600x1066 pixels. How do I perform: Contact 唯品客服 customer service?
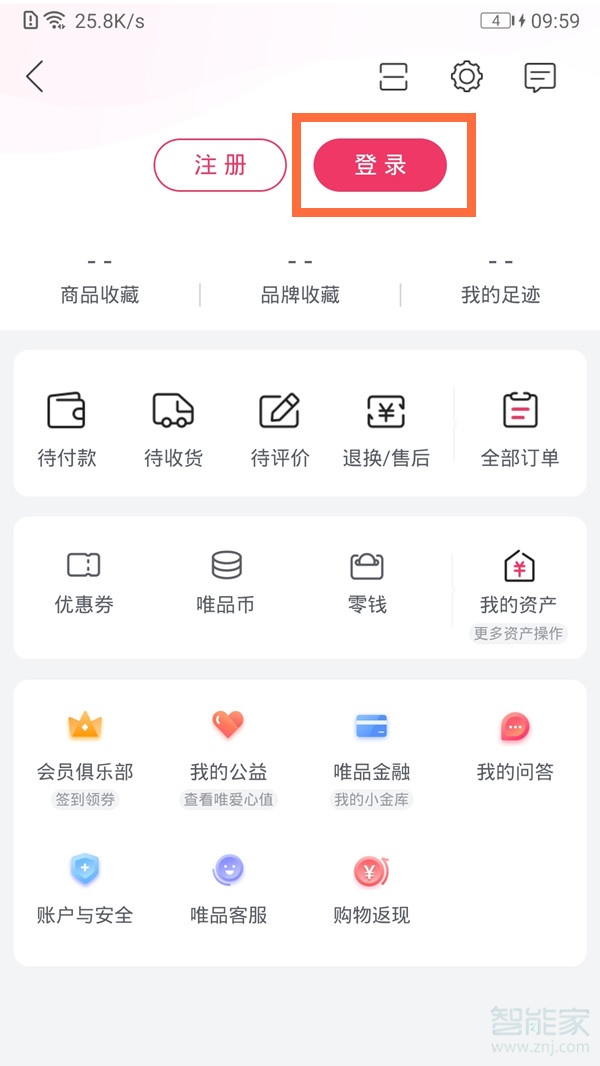[x=229, y=888]
